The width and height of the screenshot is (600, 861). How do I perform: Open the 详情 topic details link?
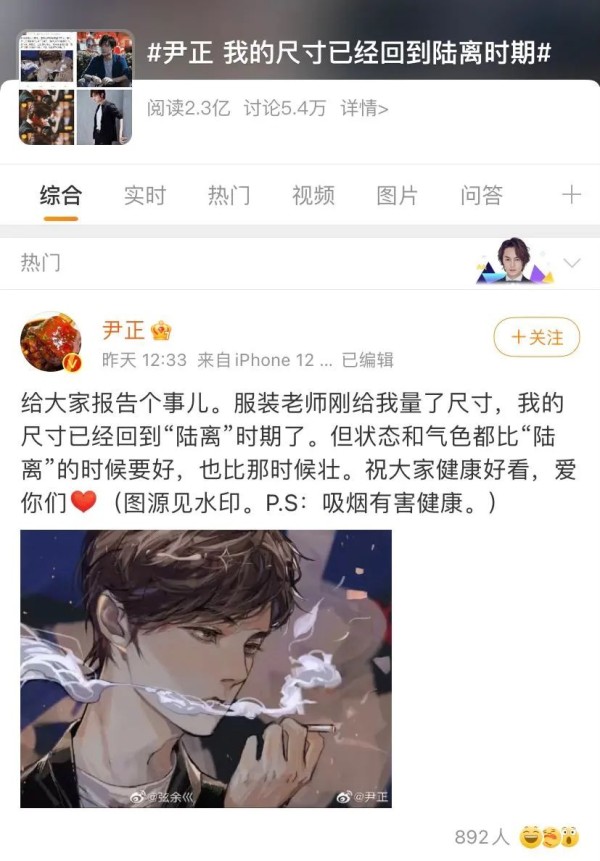coord(364,109)
